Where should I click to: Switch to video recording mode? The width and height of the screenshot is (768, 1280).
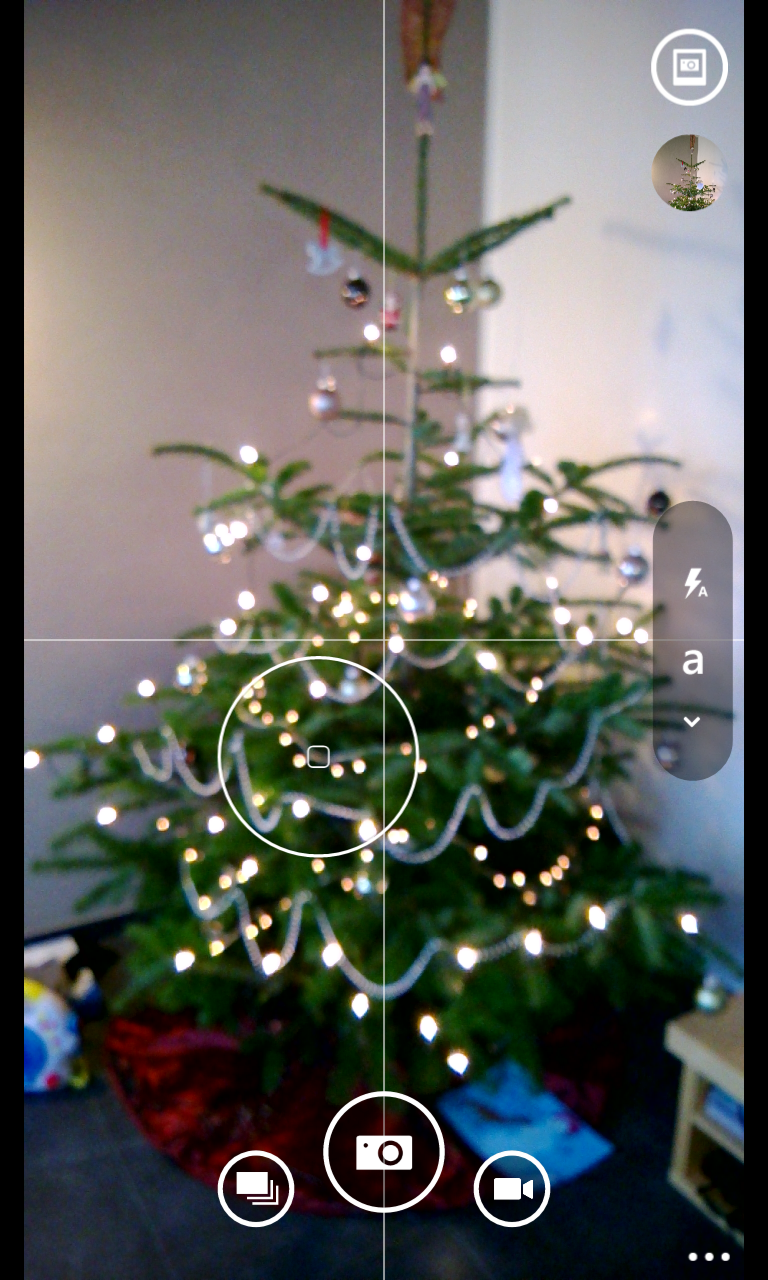(512, 1188)
